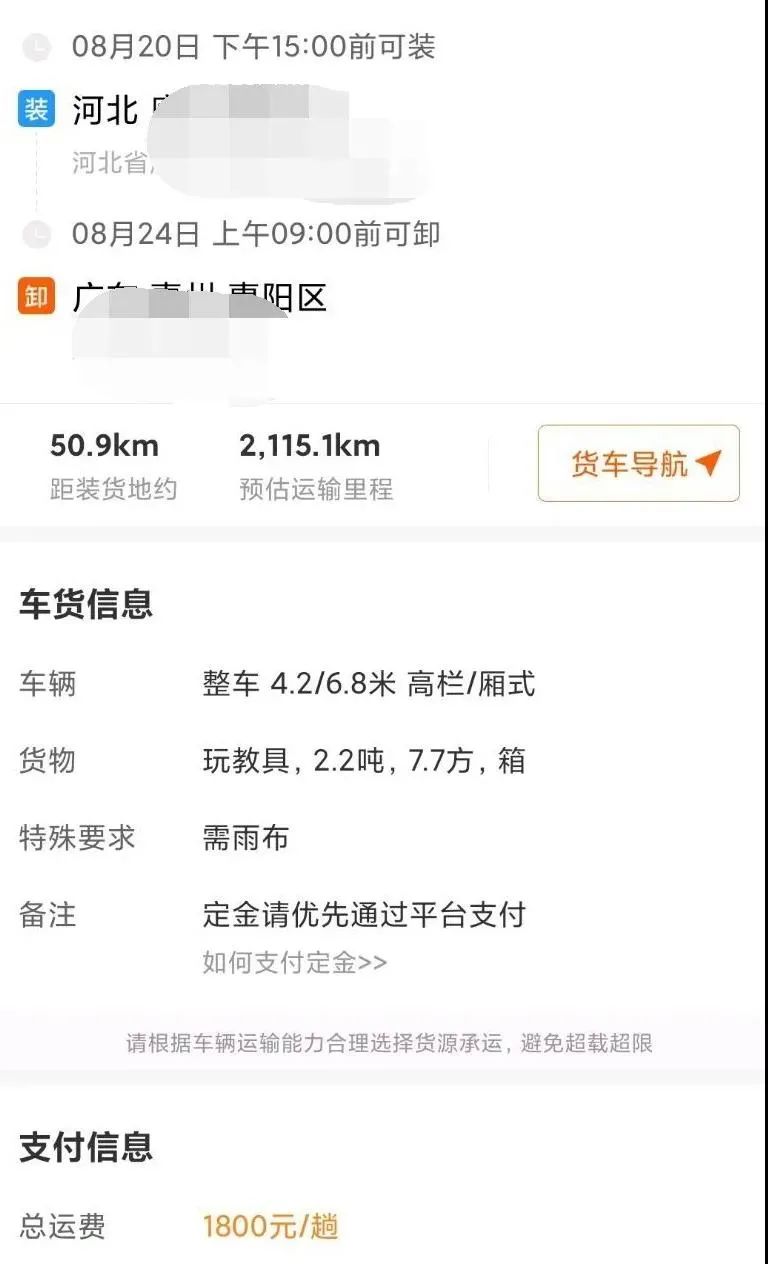Image resolution: width=768 pixels, height=1264 pixels.
Task: Start truck navigation via 货车导航 button
Action: pos(639,463)
